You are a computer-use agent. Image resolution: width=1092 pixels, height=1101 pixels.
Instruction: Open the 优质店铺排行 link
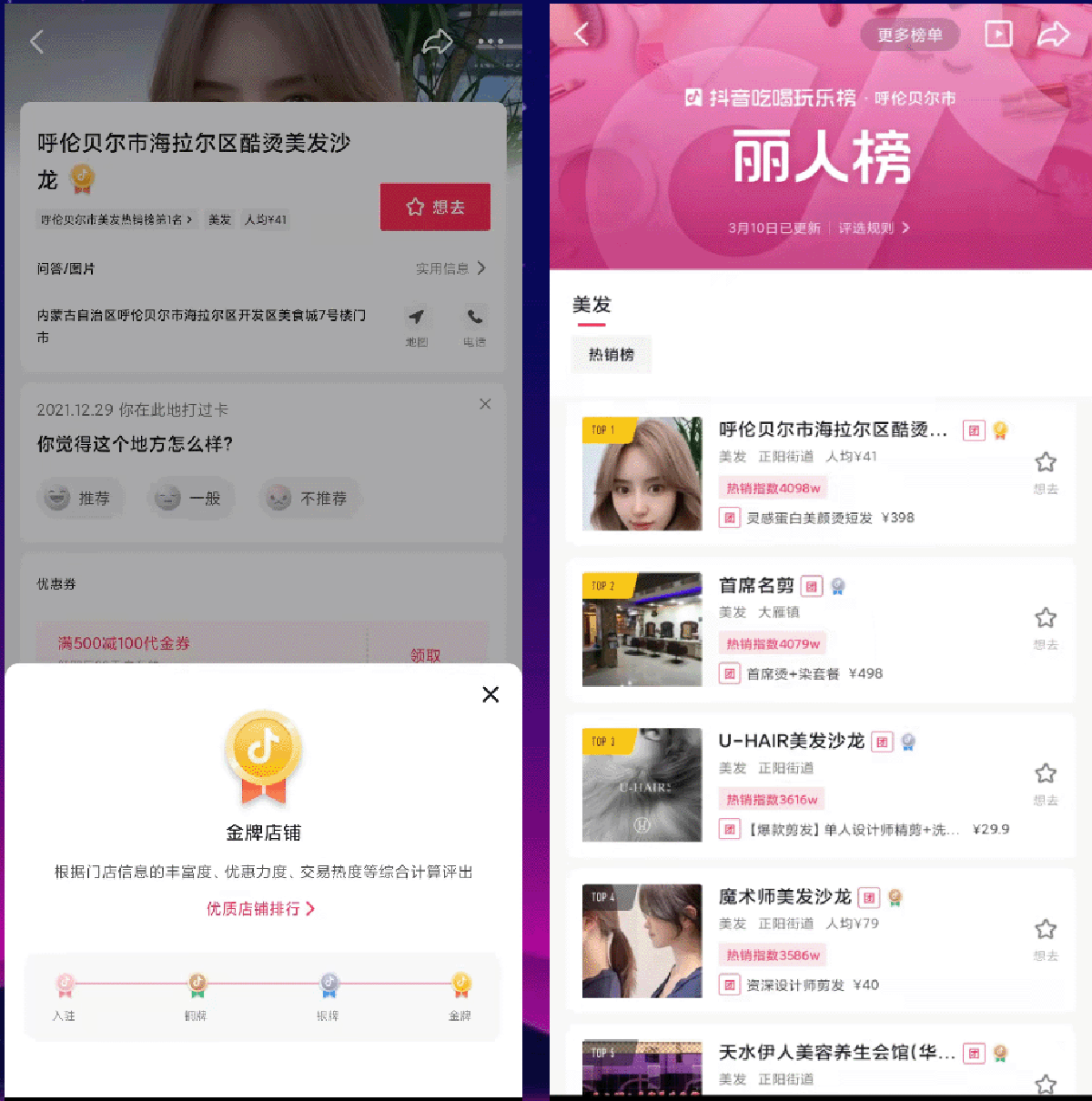[260, 909]
